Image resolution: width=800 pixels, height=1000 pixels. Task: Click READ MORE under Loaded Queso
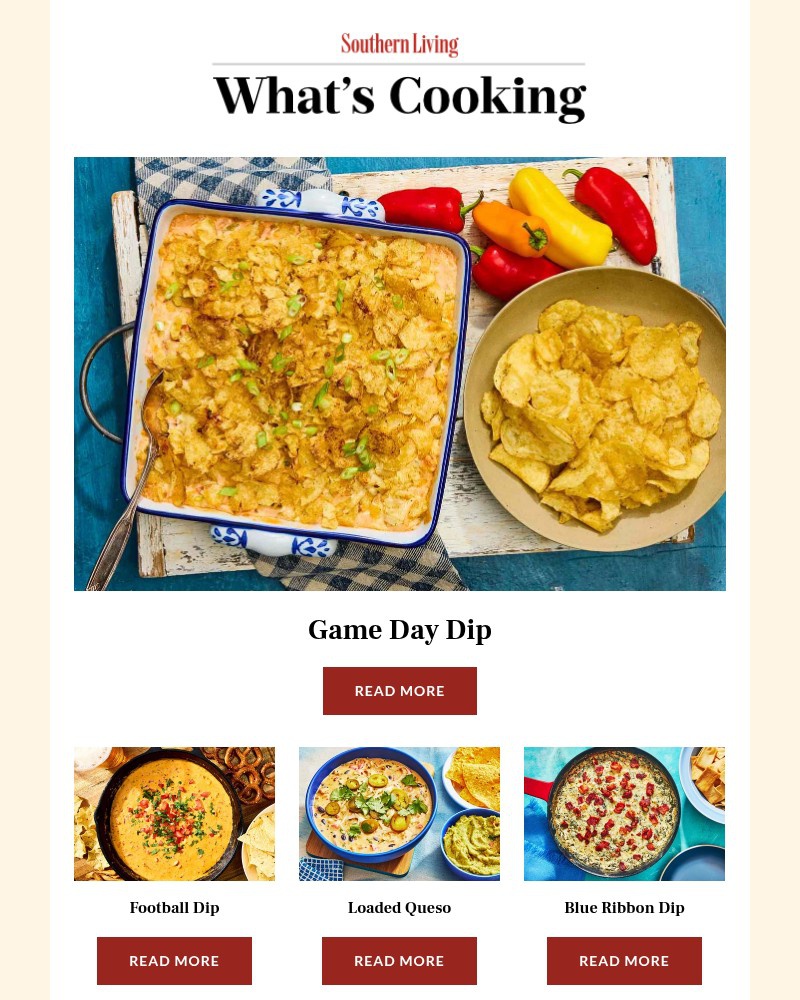(x=399, y=961)
